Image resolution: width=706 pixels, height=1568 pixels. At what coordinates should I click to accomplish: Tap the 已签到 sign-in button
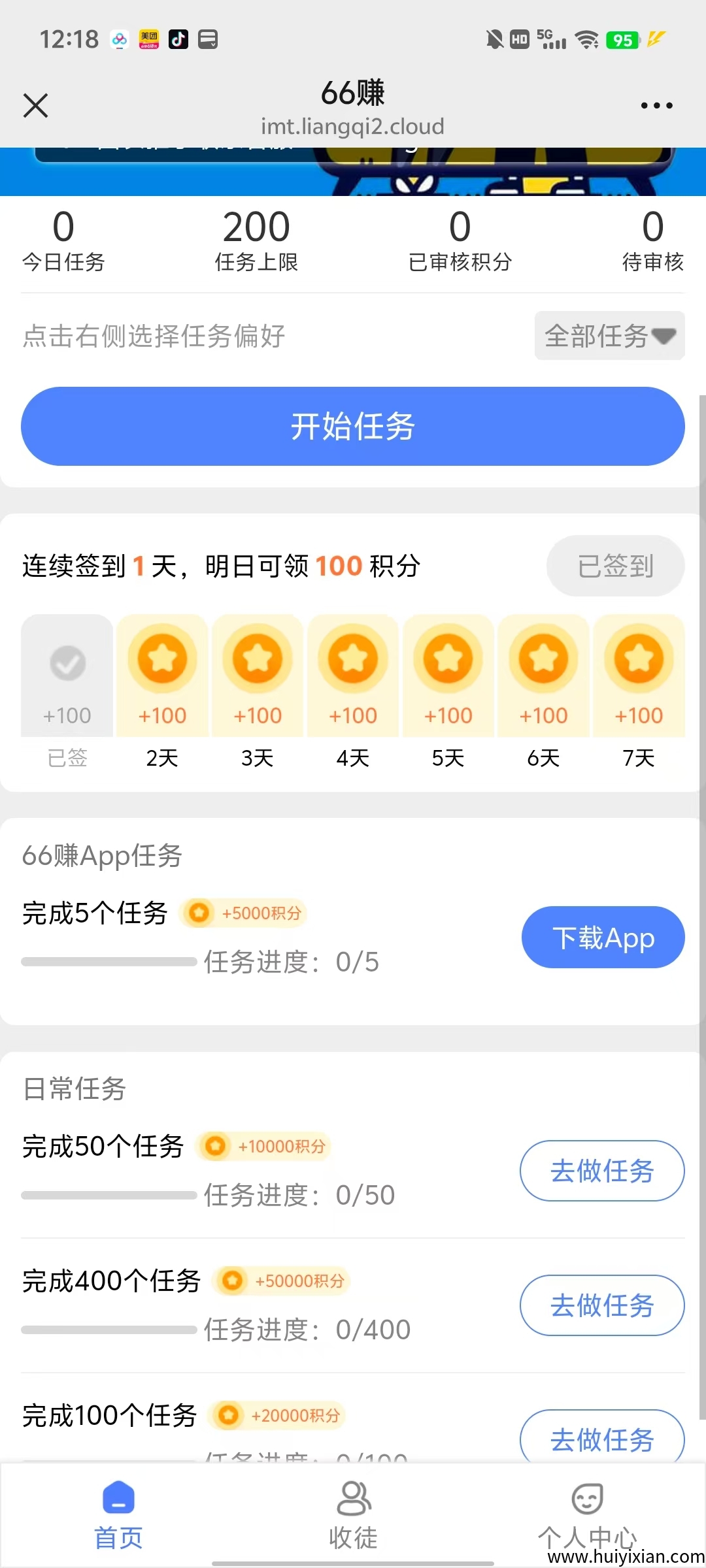click(614, 566)
